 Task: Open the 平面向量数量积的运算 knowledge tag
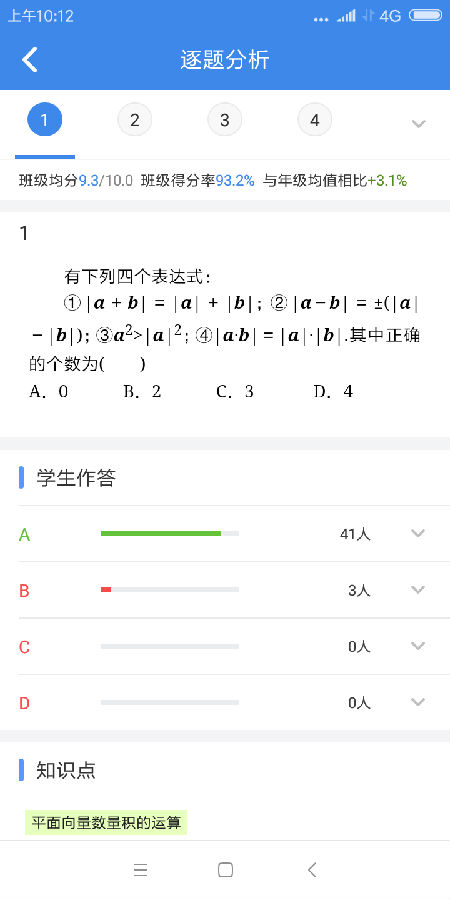click(x=106, y=823)
